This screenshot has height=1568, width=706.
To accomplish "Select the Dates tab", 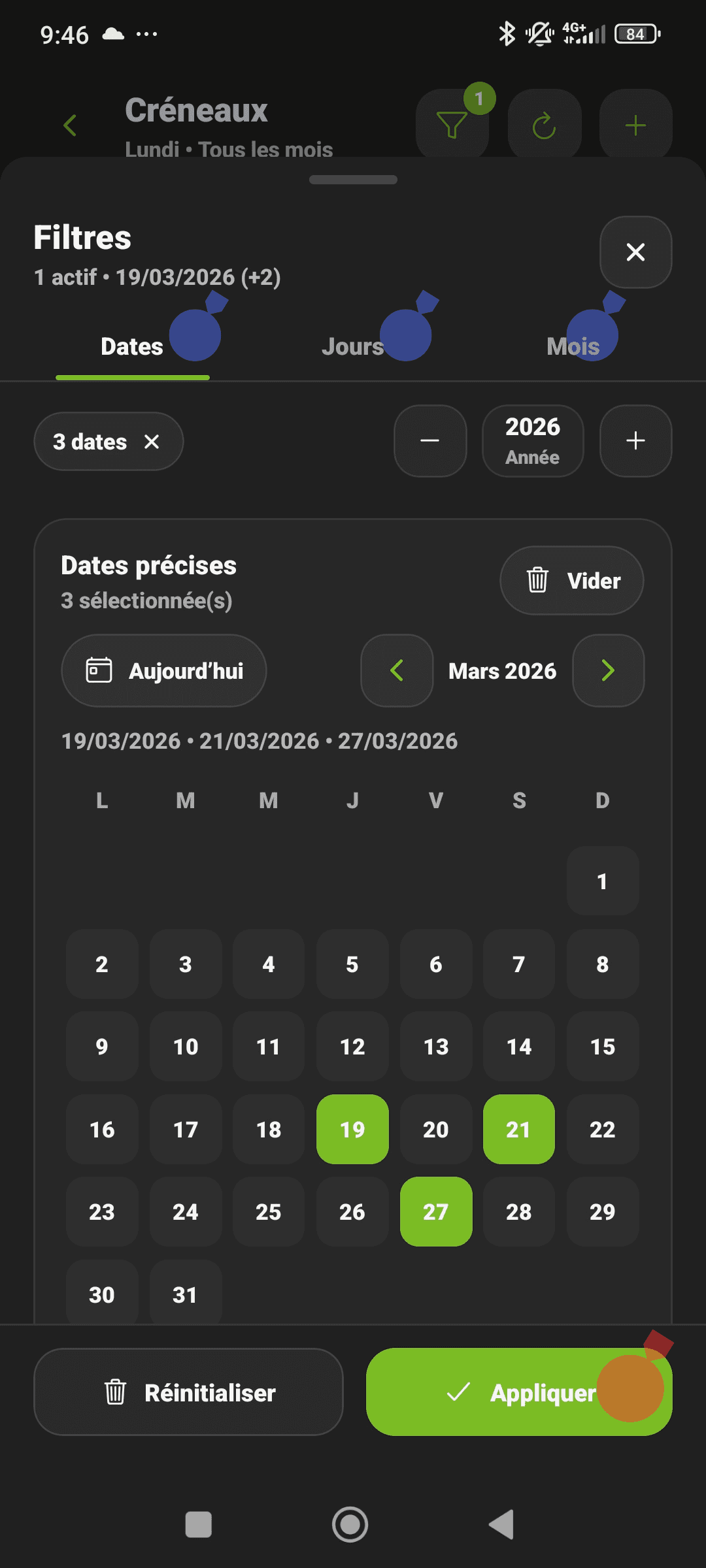I will [x=132, y=346].
